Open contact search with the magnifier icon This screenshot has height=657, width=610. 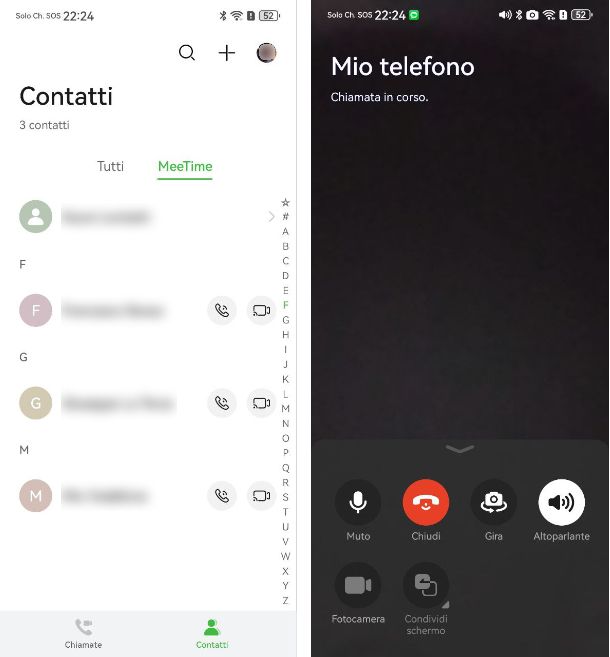coord(187,53)
